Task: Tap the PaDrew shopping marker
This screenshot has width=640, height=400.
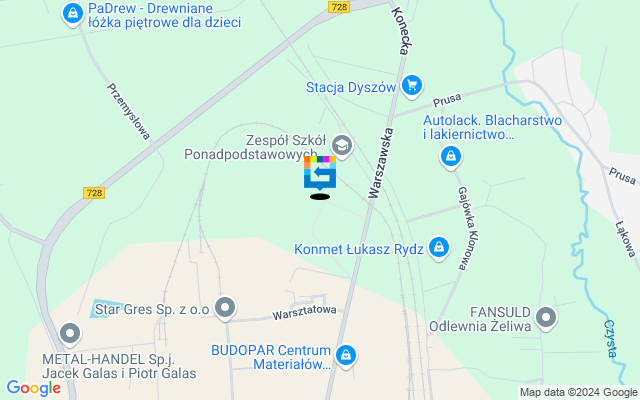Action: (72, 14)
